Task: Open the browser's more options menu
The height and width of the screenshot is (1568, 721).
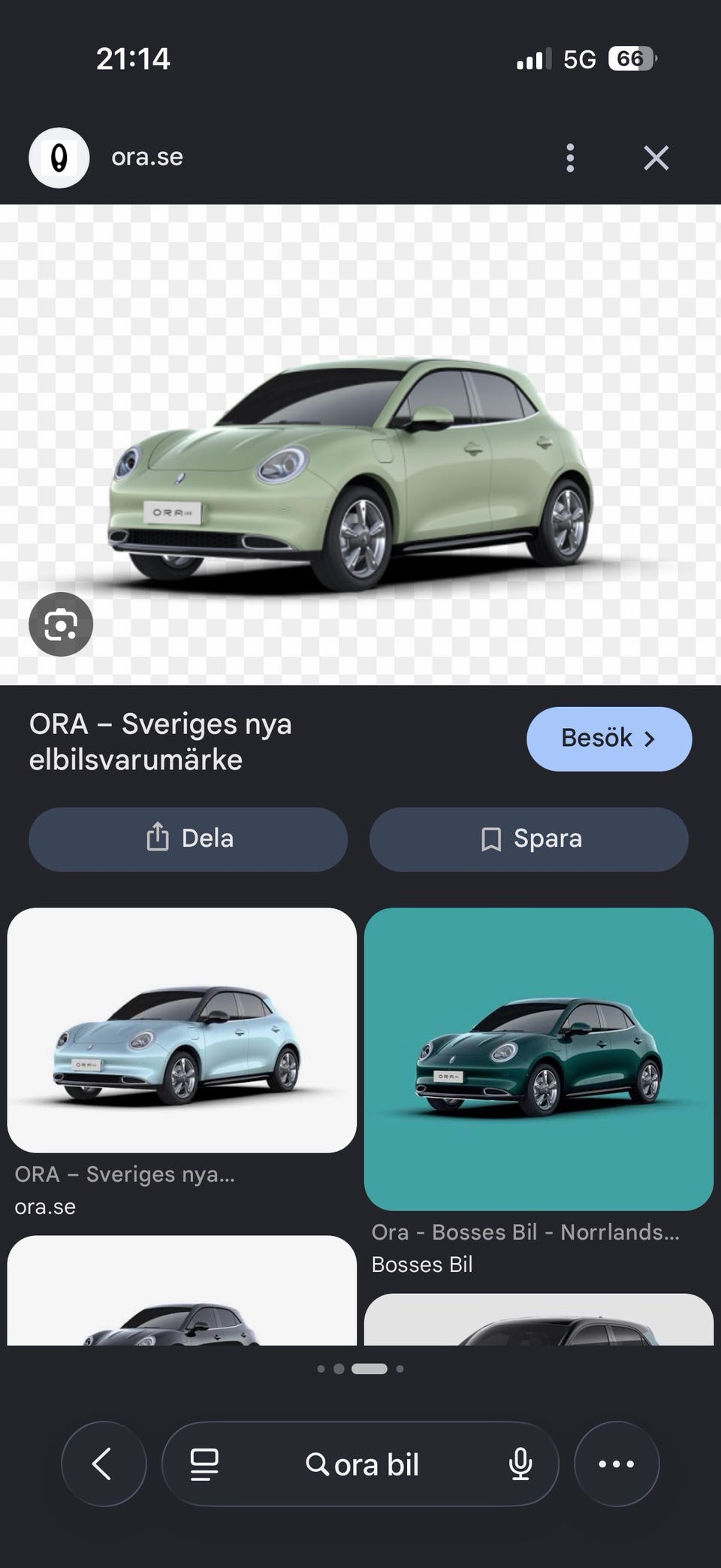Action: pyautogui.click(x=617, y=1464)
